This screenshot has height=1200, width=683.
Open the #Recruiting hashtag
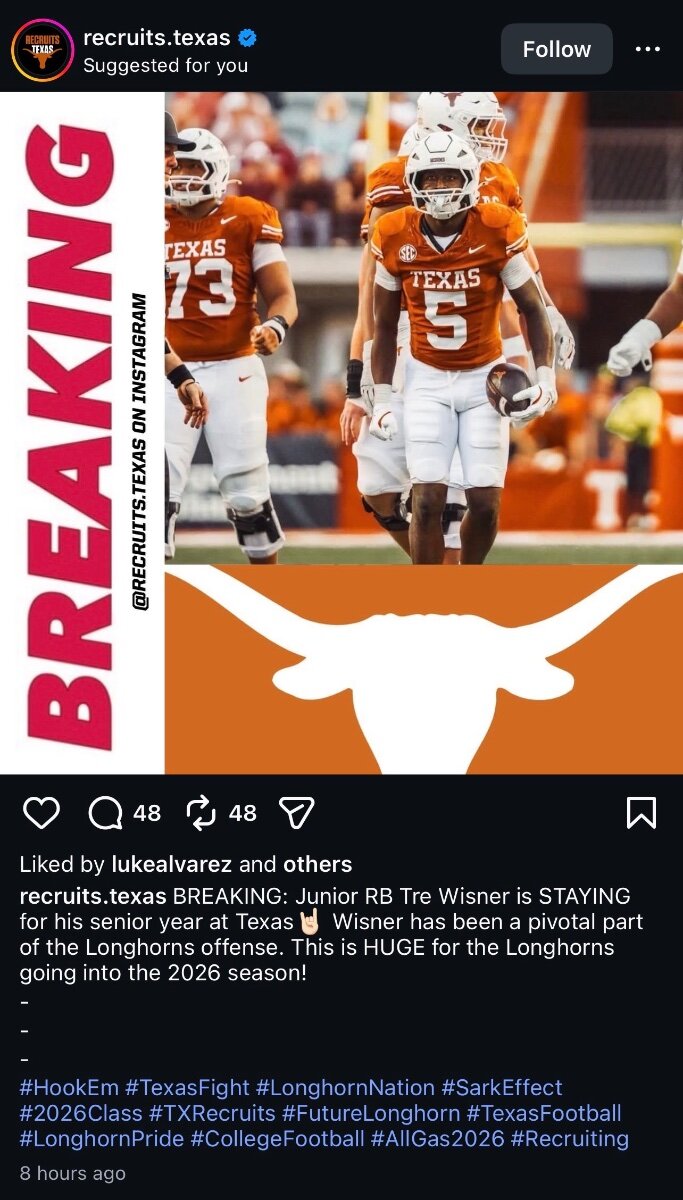(569, 1138)
